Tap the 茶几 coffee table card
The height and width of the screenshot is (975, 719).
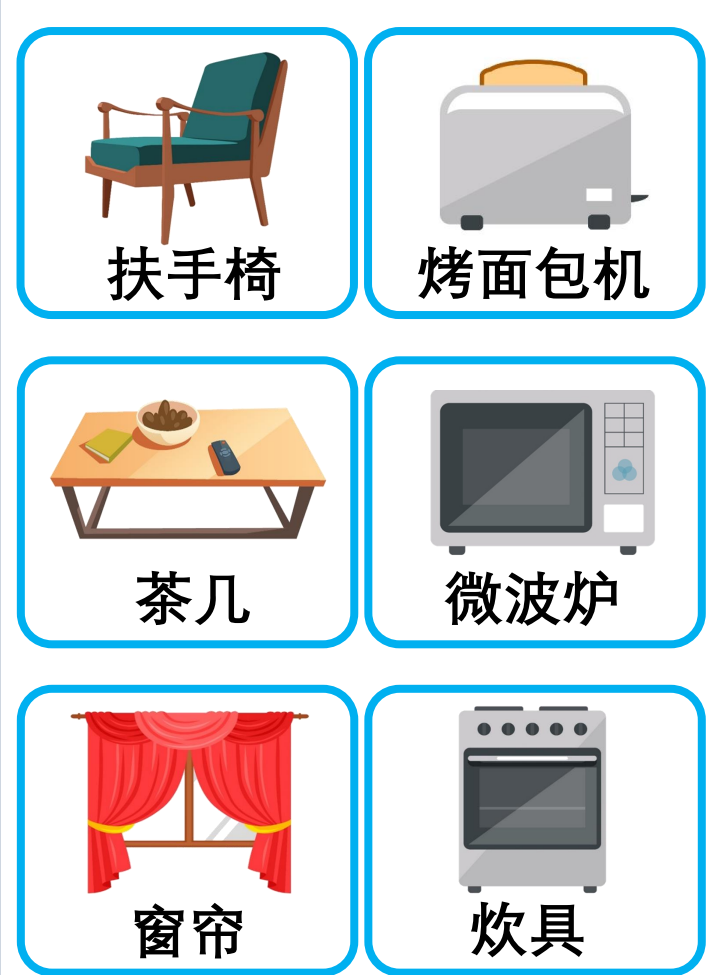tap(187, 502)
